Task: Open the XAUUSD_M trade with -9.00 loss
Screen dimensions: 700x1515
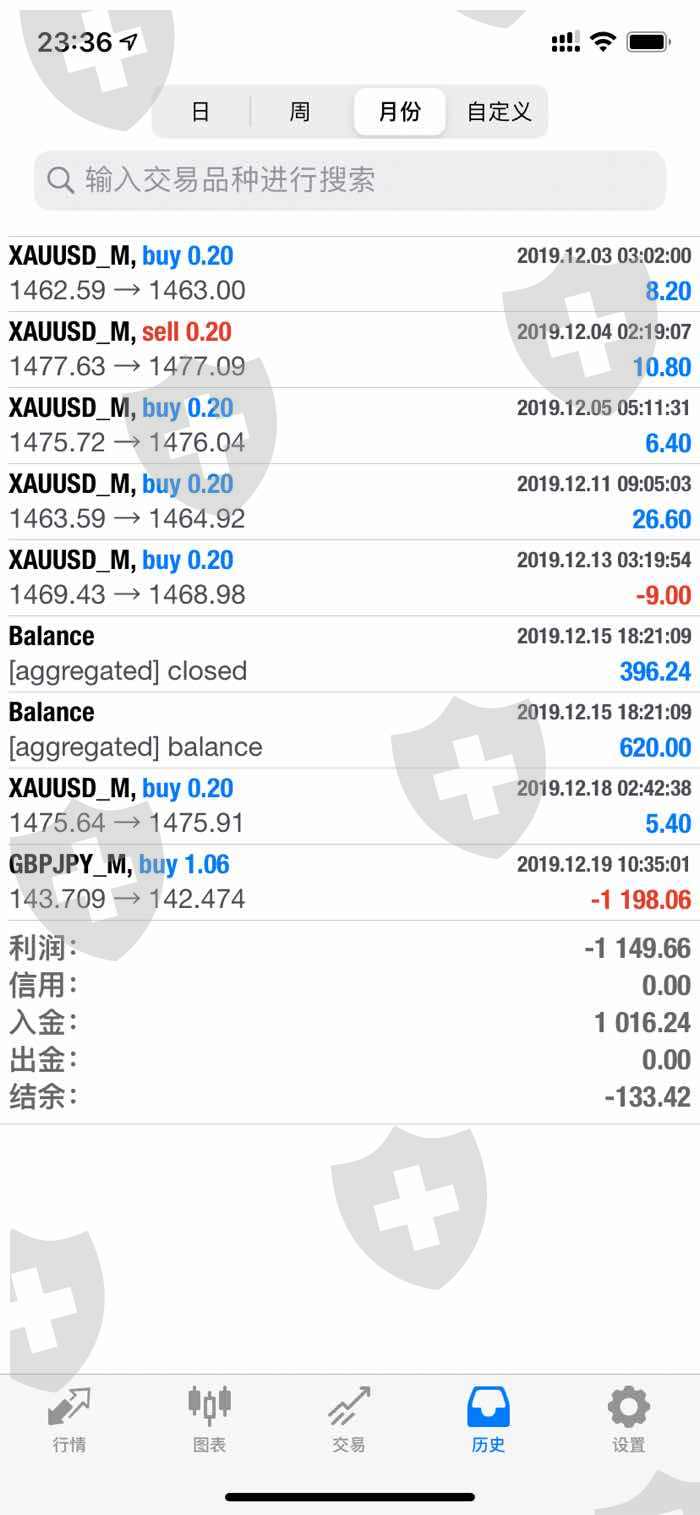Action: coord(350,578)
